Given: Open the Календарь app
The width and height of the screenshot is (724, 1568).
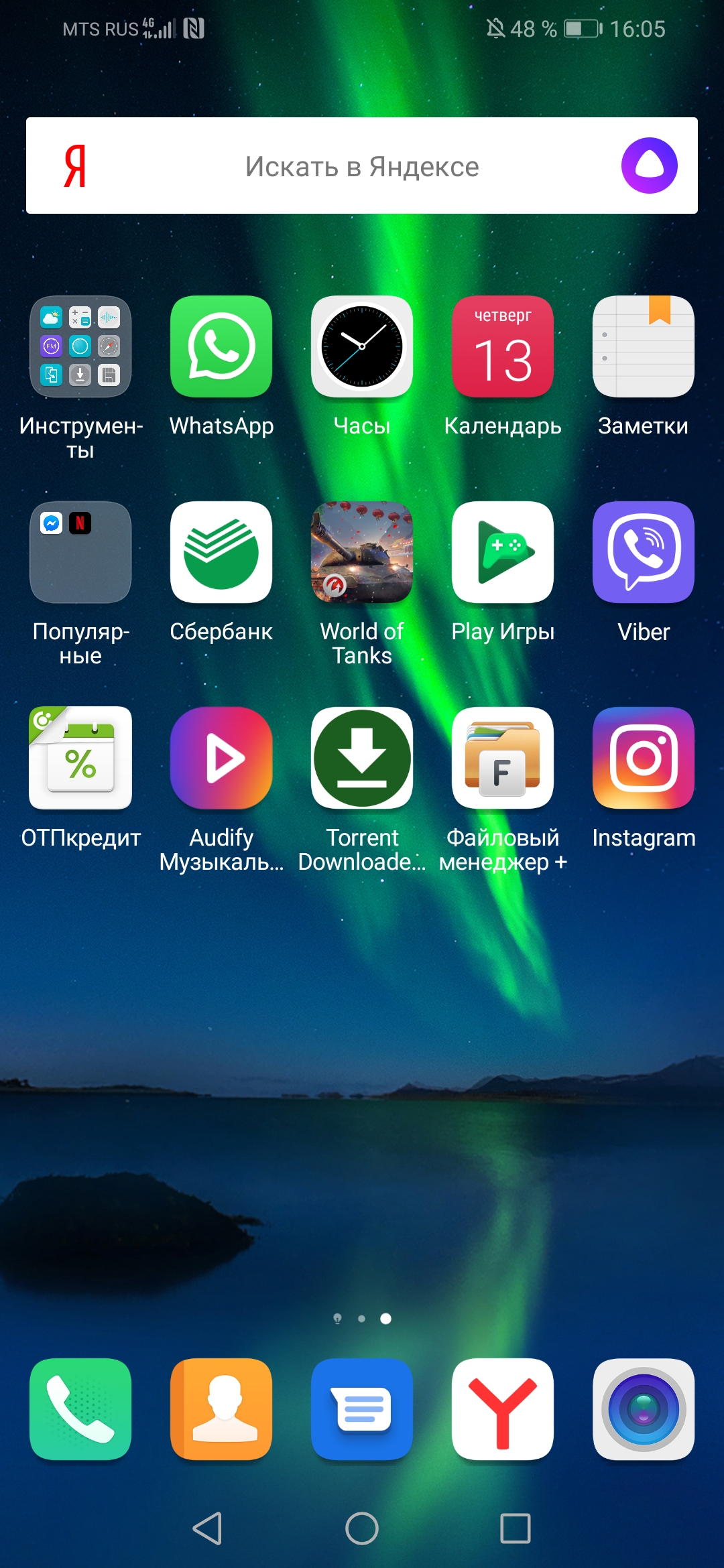Looking at the screenshot, I should [x=503, y=347].
